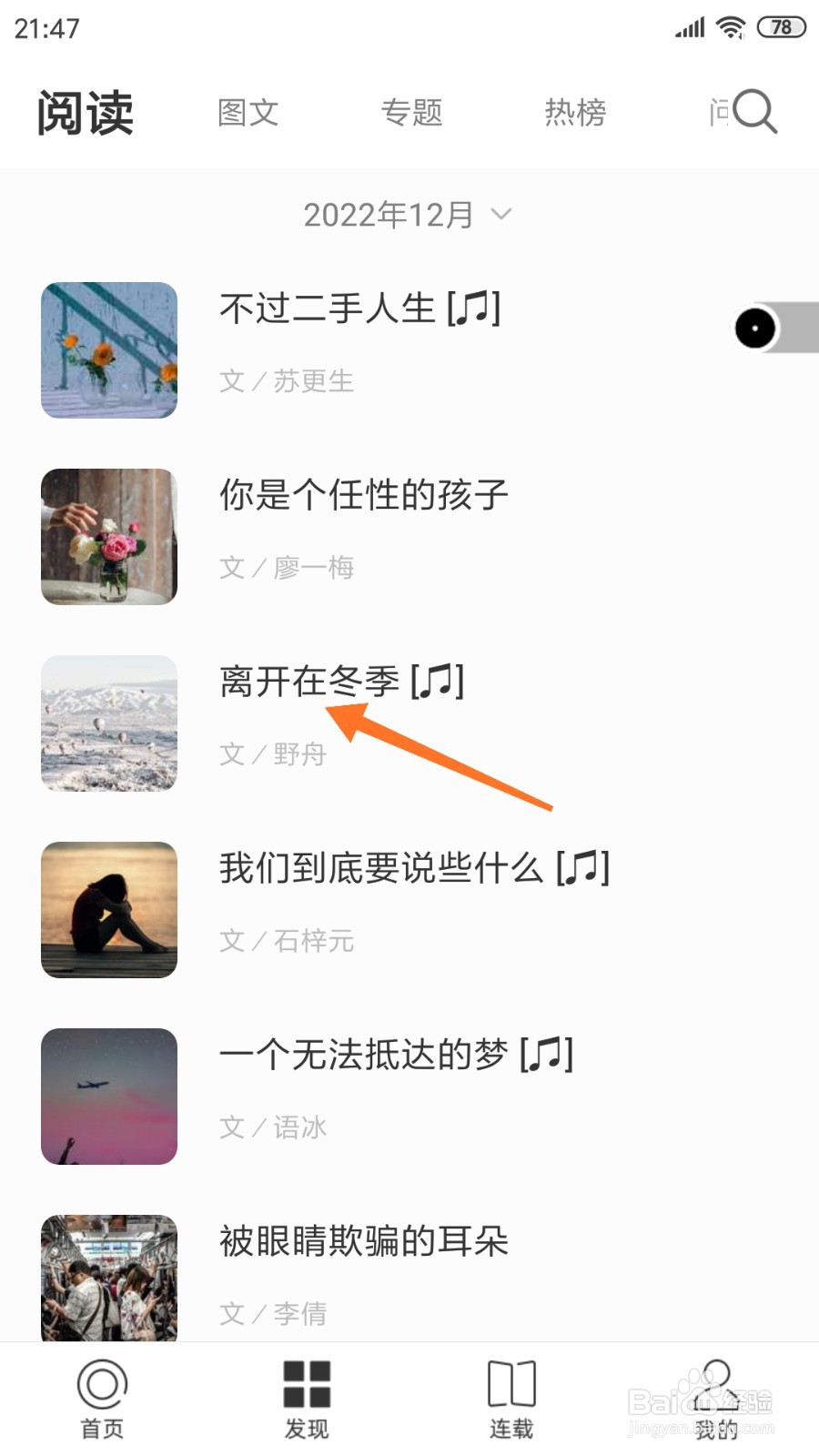Screen dimensions: 819x1456
Task: Switch to the 专题 tab
Action: click(x=412, y=113)
